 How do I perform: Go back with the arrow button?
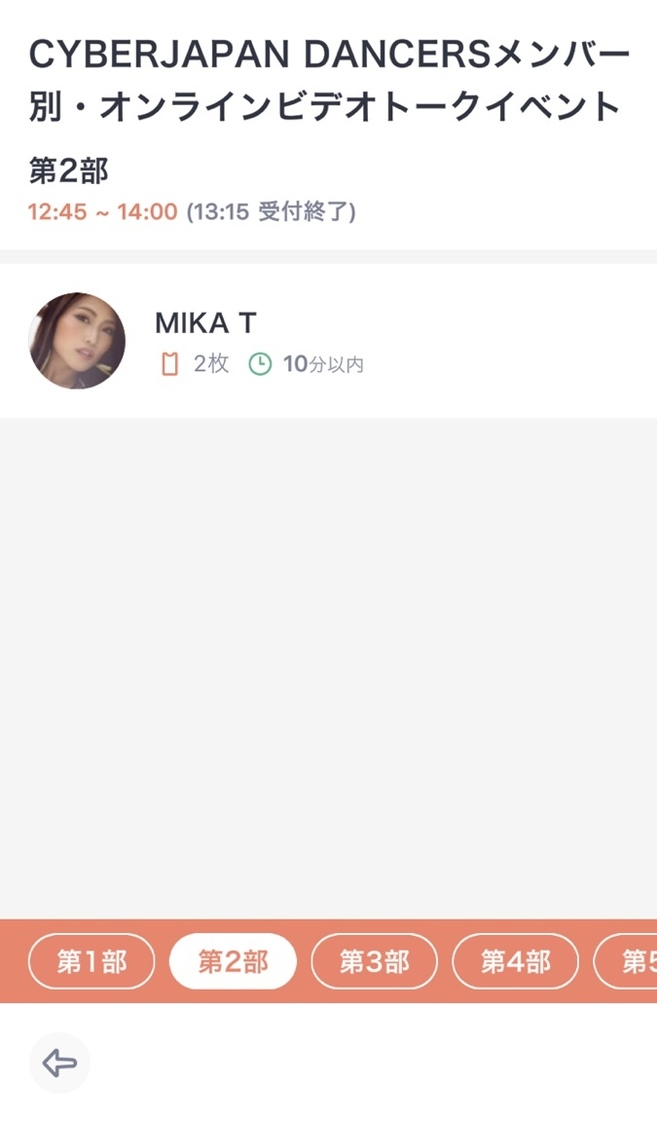[60, 1063]
